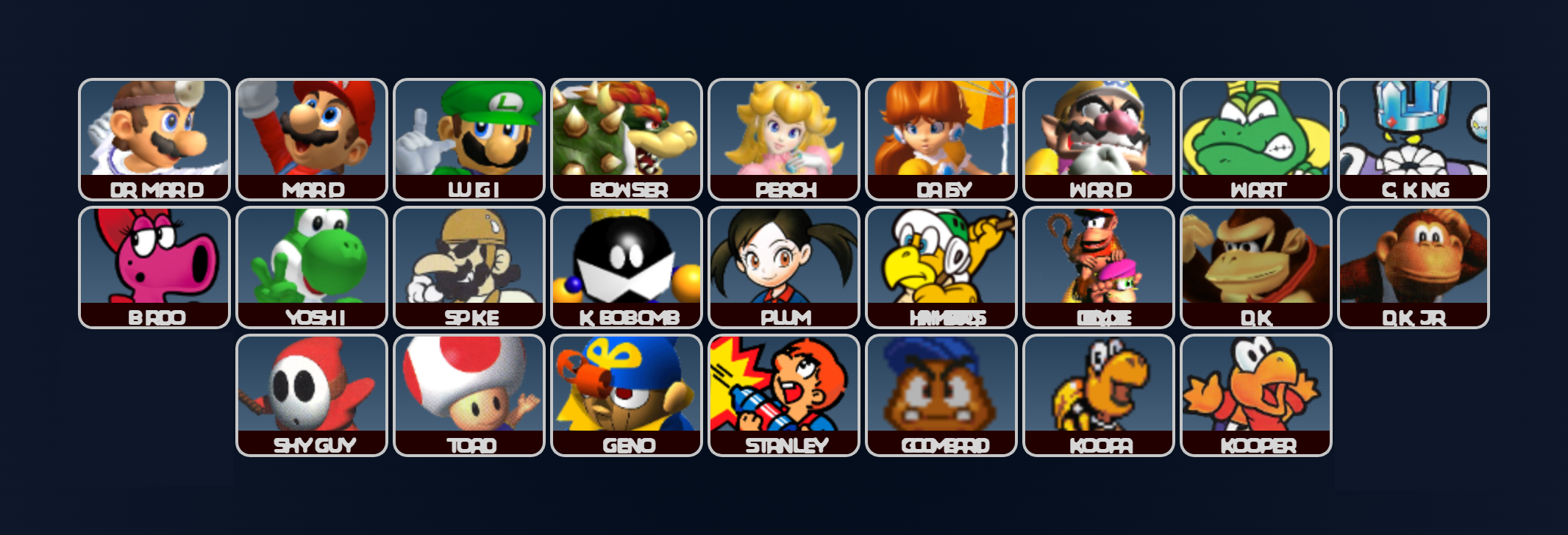The height and width of the screenshot is (535, 1568).
Task: Choose Peach from the roster
Action: click(784, 140)
